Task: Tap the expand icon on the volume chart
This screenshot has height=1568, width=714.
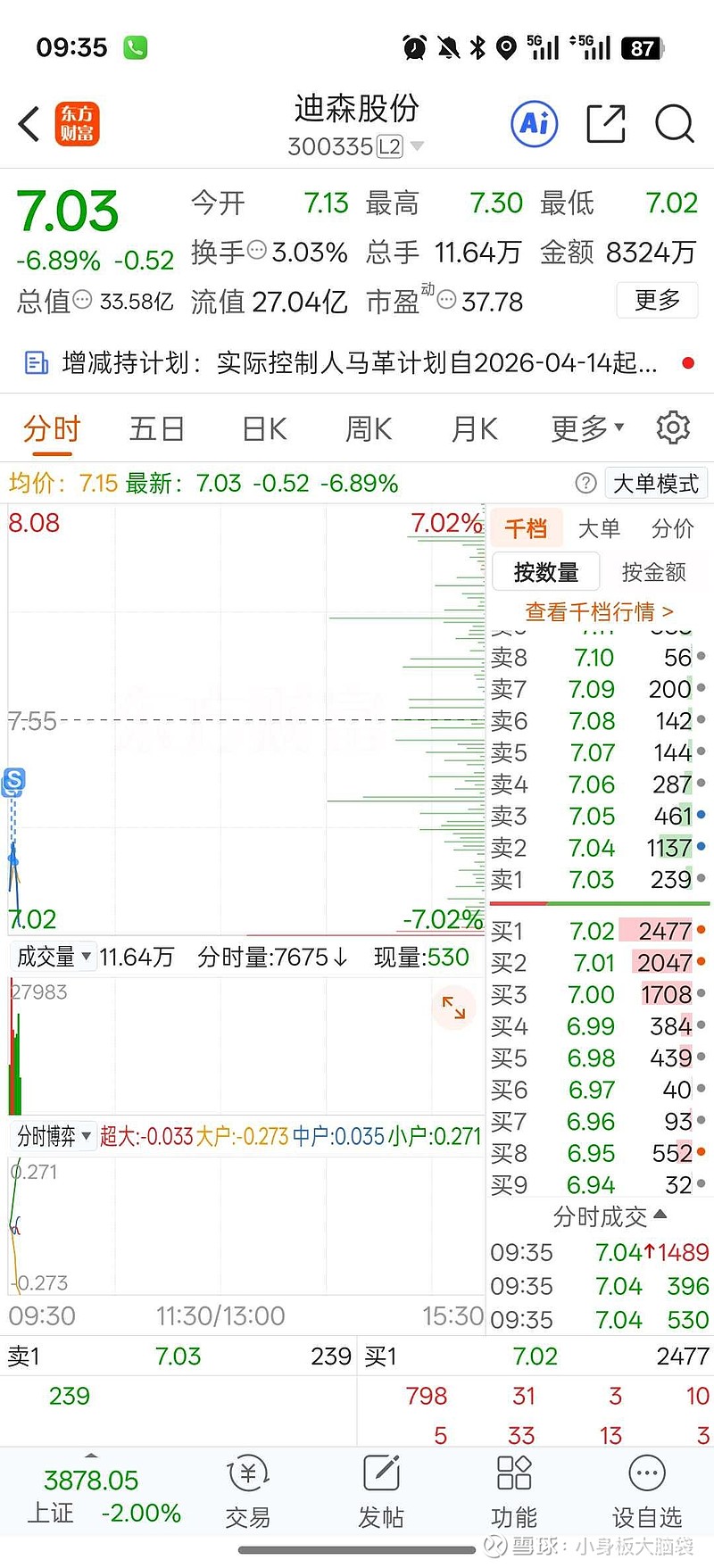Action: [453, 1008]
